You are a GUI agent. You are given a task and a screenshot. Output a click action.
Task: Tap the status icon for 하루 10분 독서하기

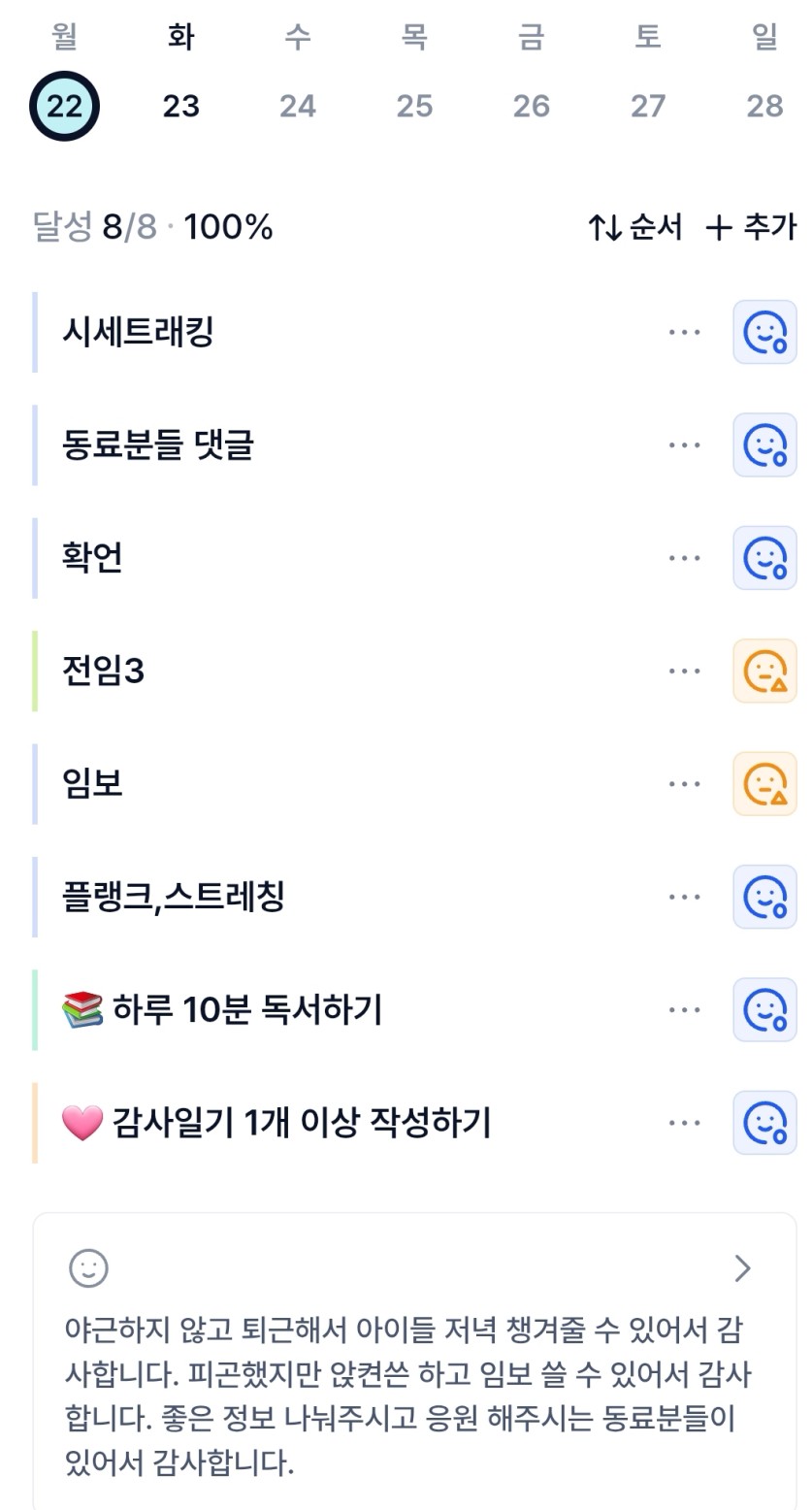(764, 1009)
